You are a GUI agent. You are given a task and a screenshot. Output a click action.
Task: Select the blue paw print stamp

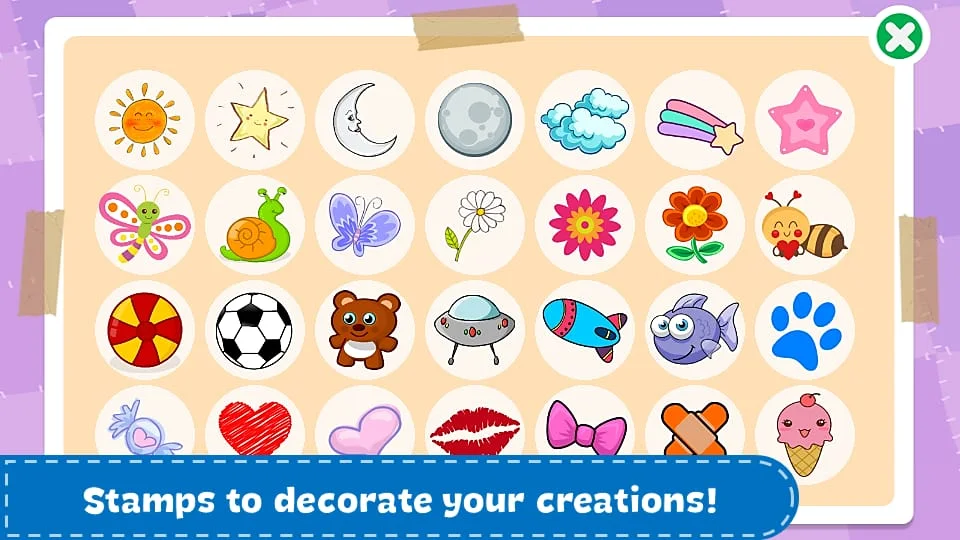804,330
